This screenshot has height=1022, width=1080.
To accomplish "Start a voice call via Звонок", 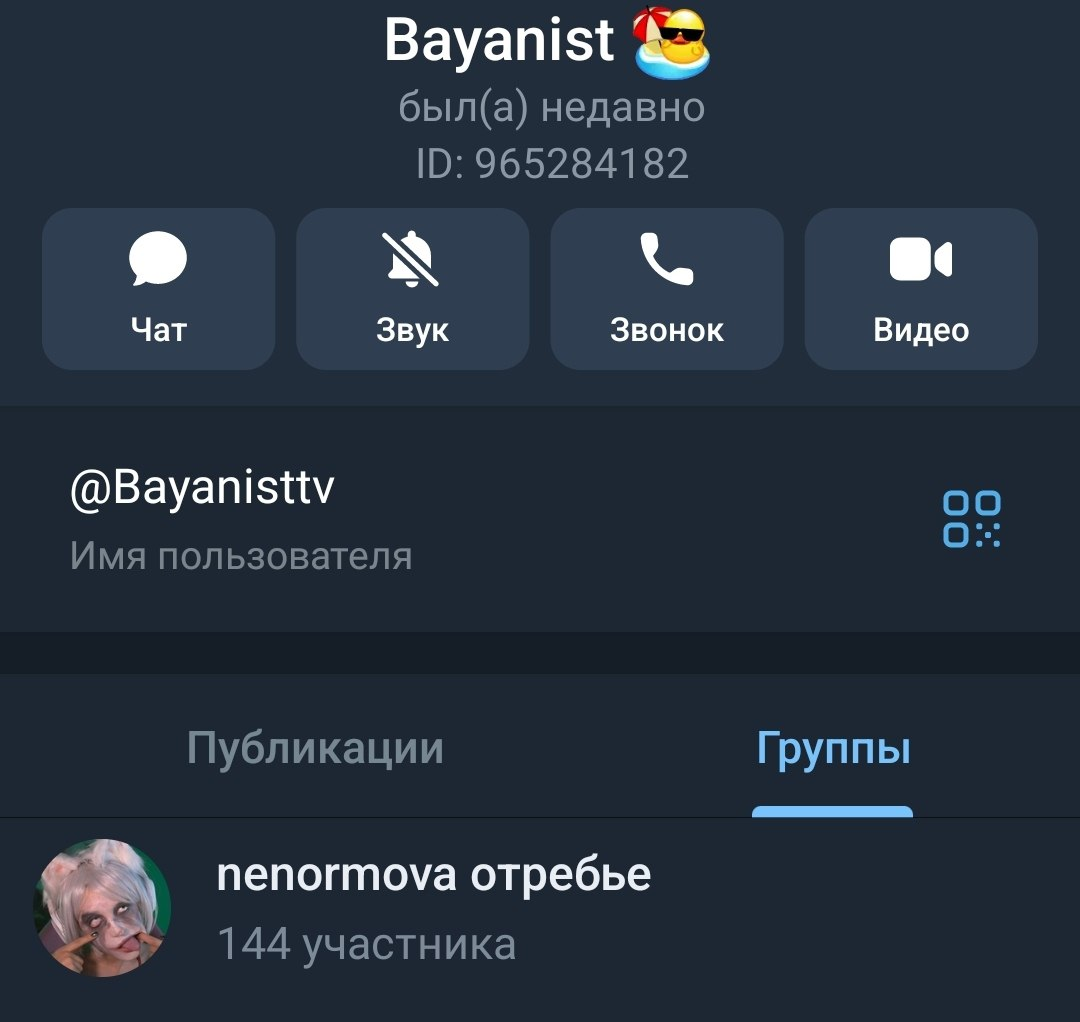I will pyautogui.click(x=666, y=289).
